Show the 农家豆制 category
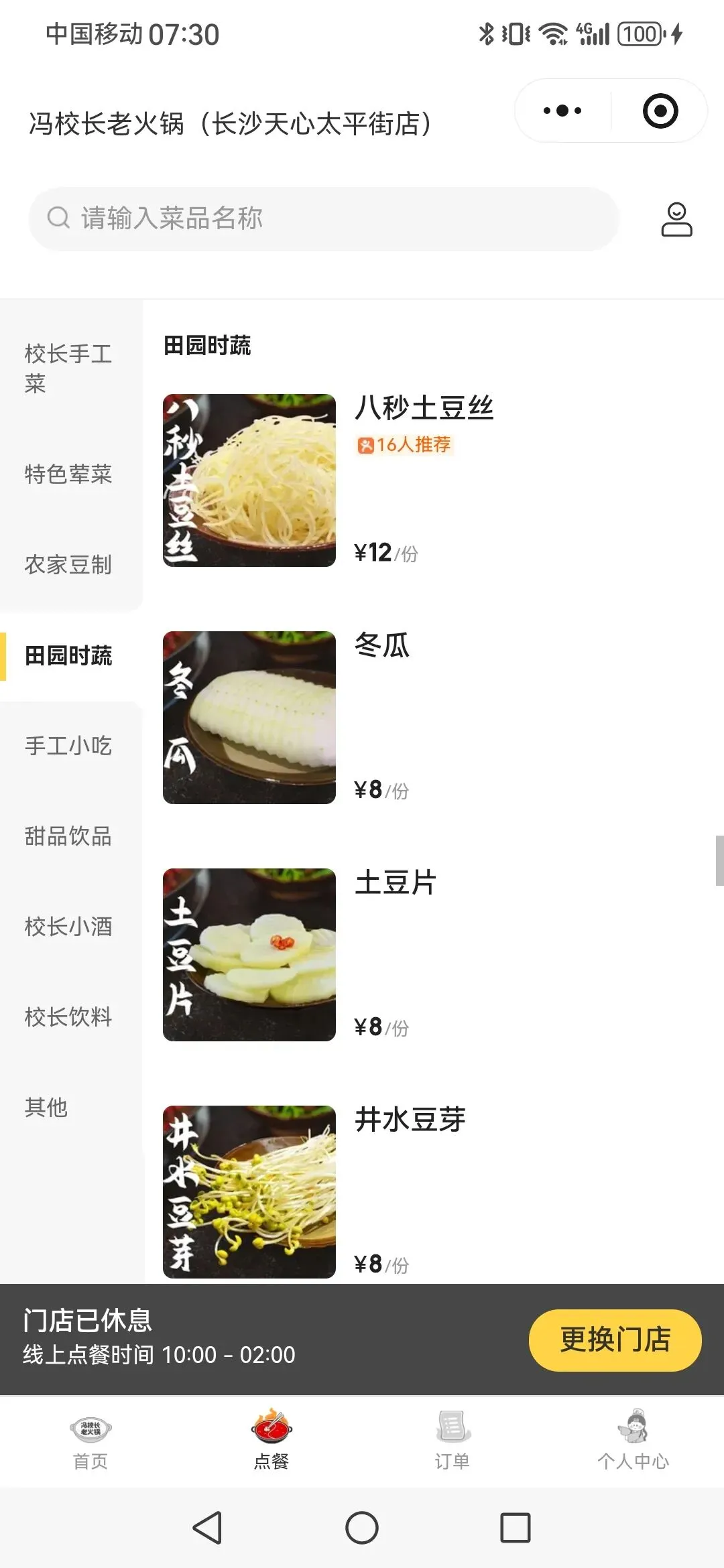 pos(68,565)
